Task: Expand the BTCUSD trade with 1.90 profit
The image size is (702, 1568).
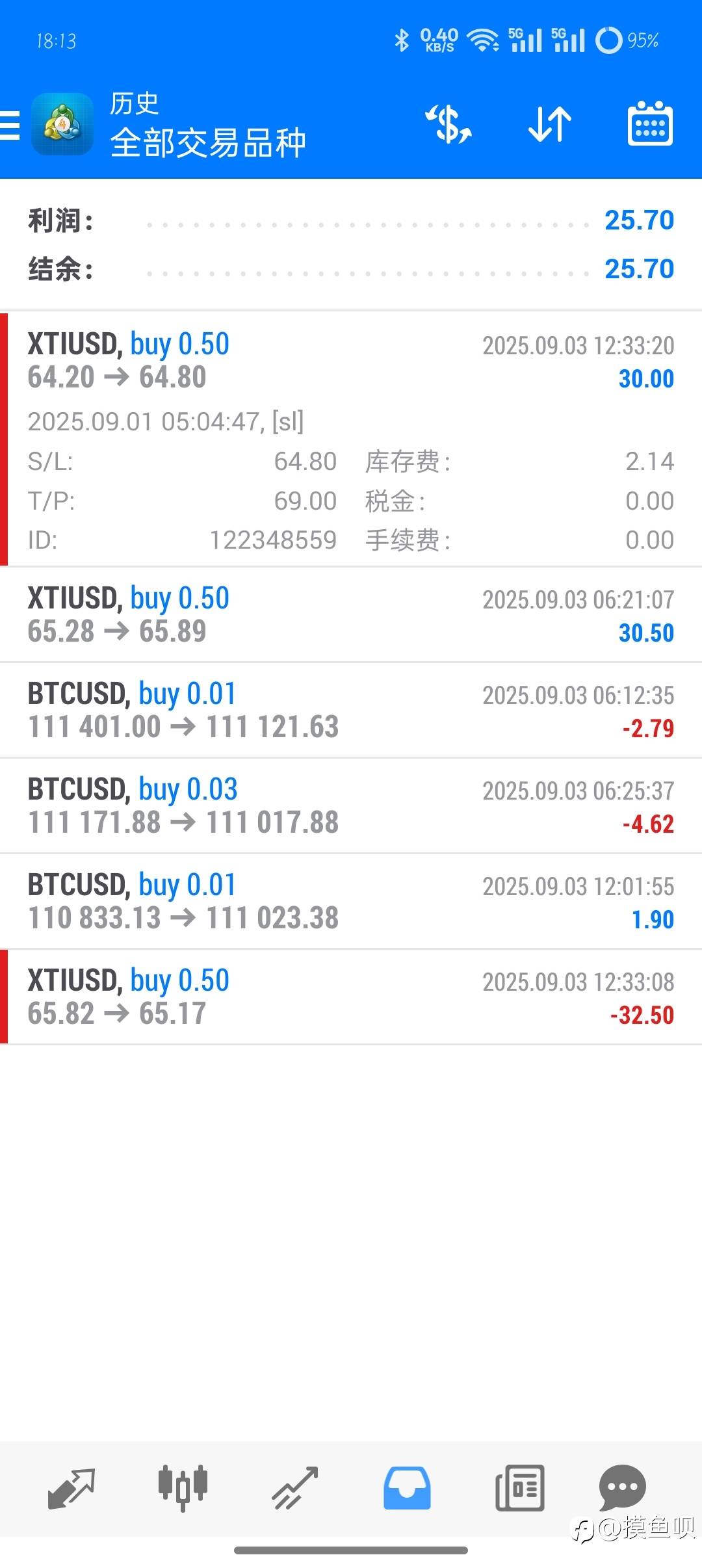Action: pyautogui.click(x=351, y=901)
